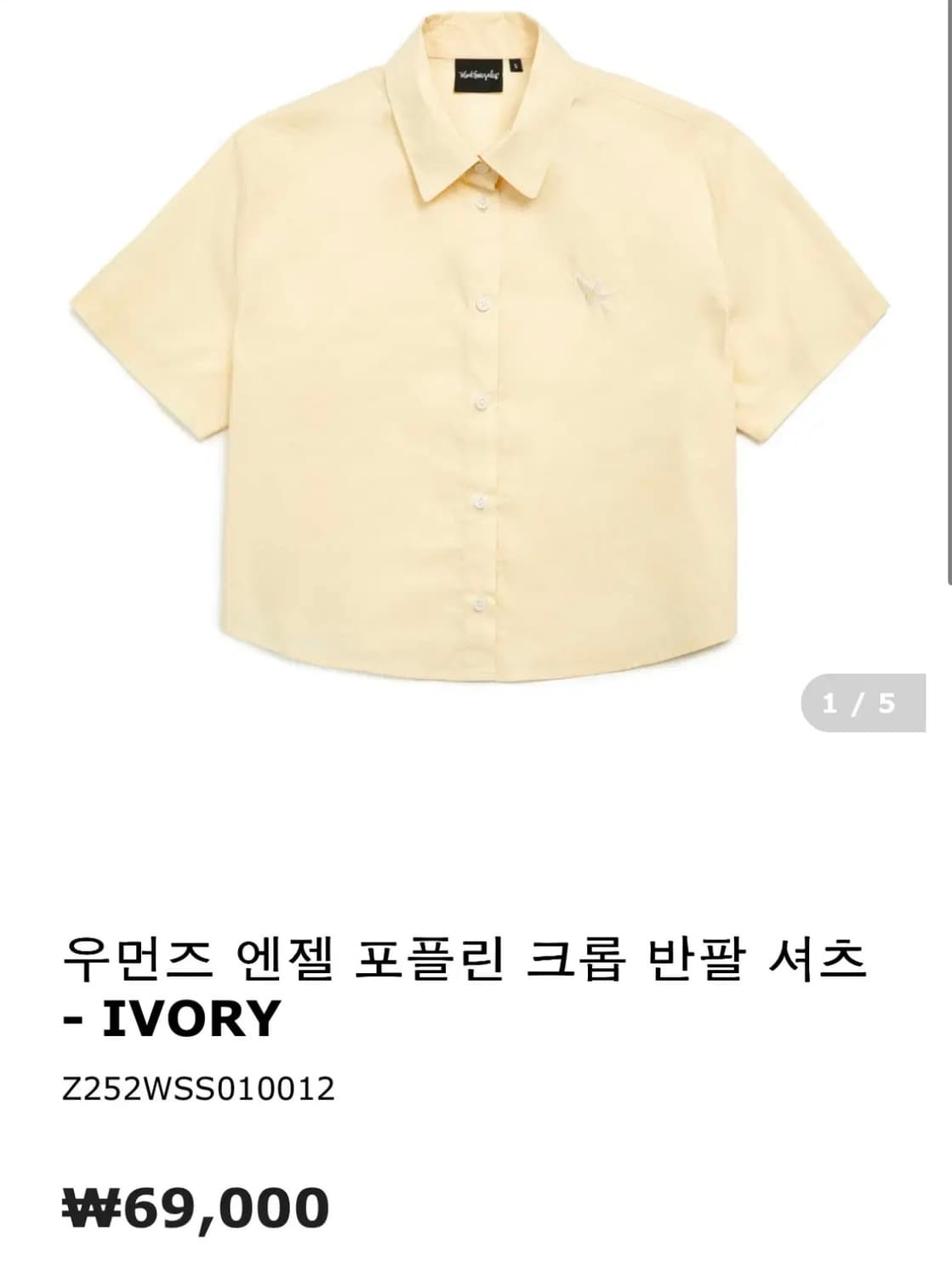Click the size tag next to the brand label
This screenshot has width=952, height=1276.
tap(517, 64)
